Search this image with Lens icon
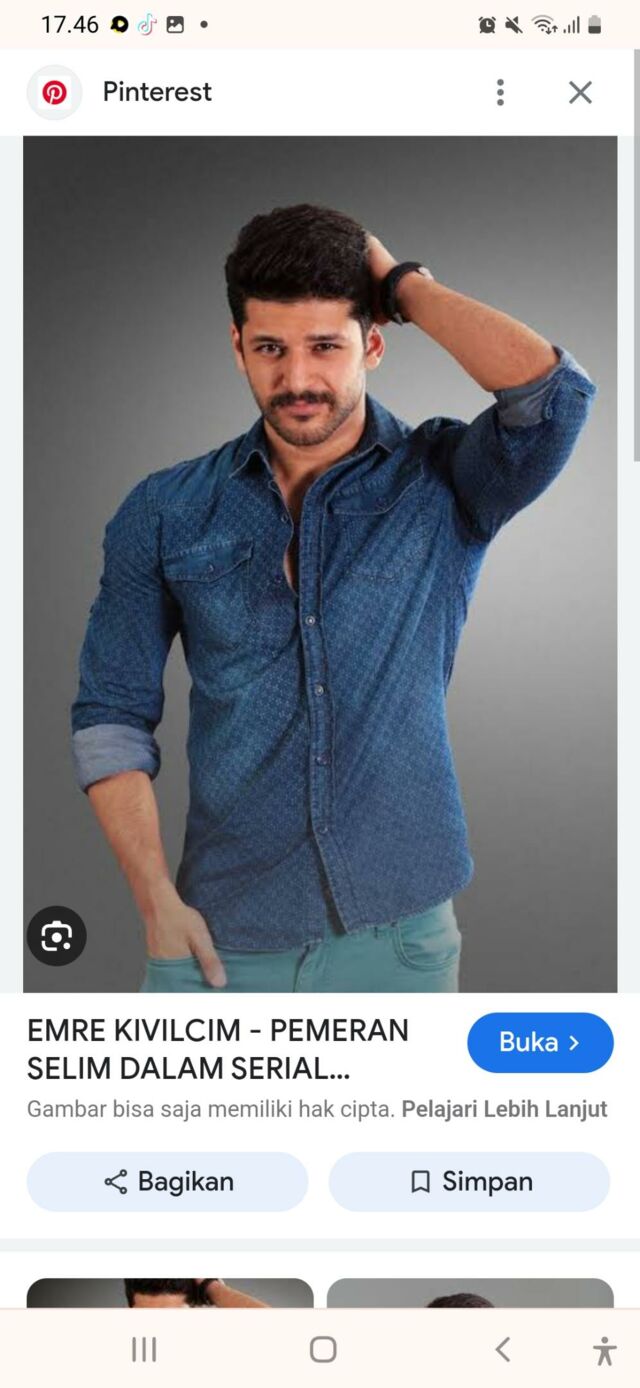 pos(56,936)
